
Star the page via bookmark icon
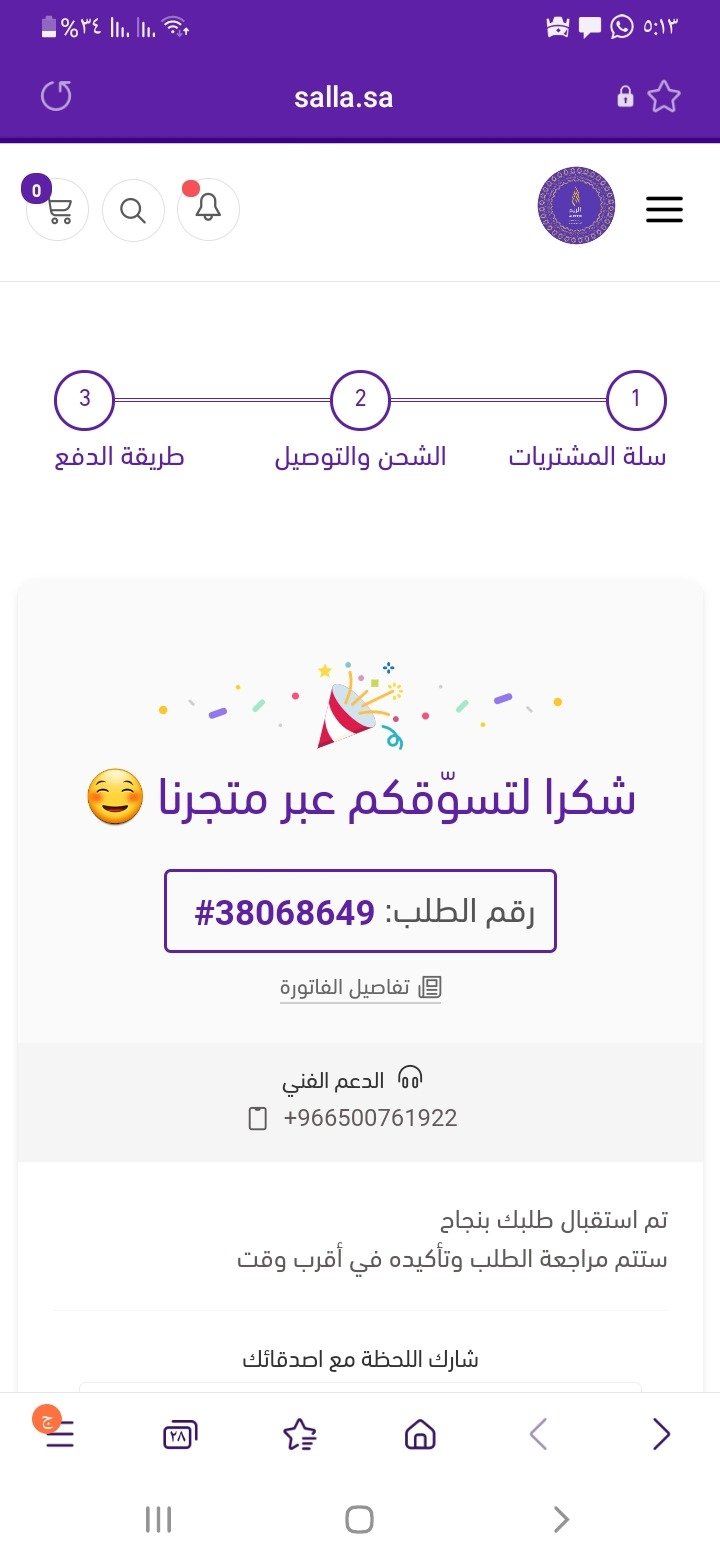pos(665,97)
